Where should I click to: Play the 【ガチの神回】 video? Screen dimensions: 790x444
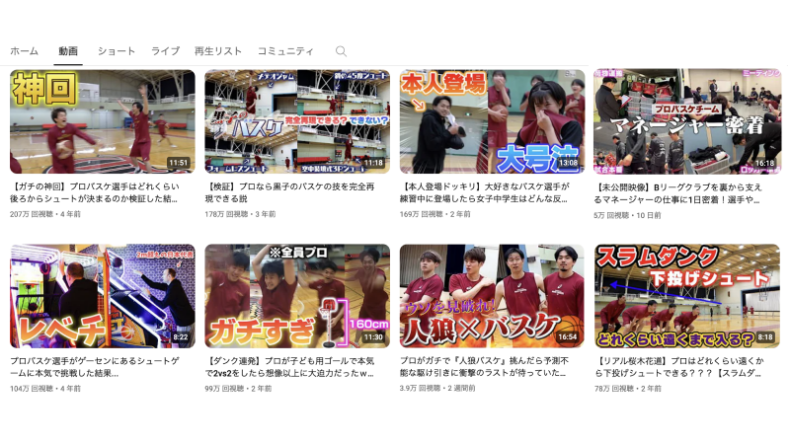tap(102, 122)
